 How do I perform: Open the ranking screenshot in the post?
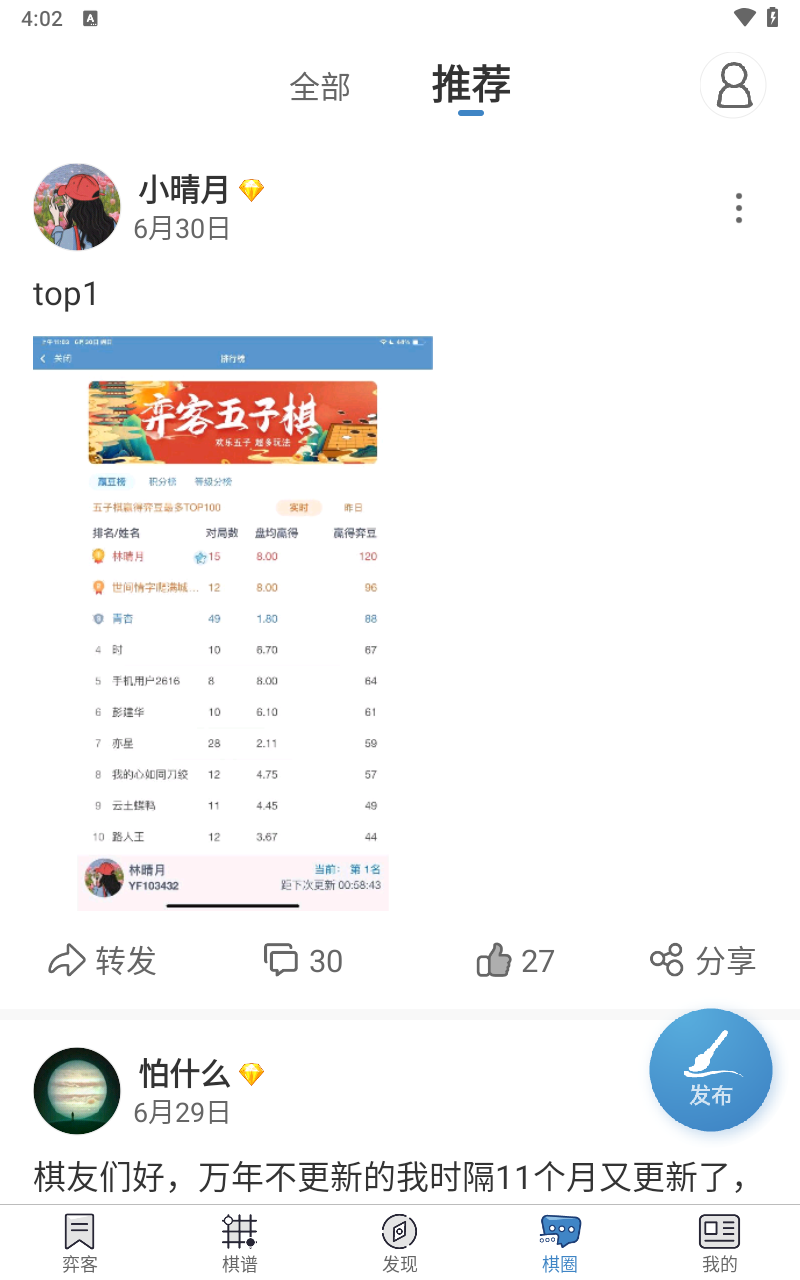tap(232, 620)
